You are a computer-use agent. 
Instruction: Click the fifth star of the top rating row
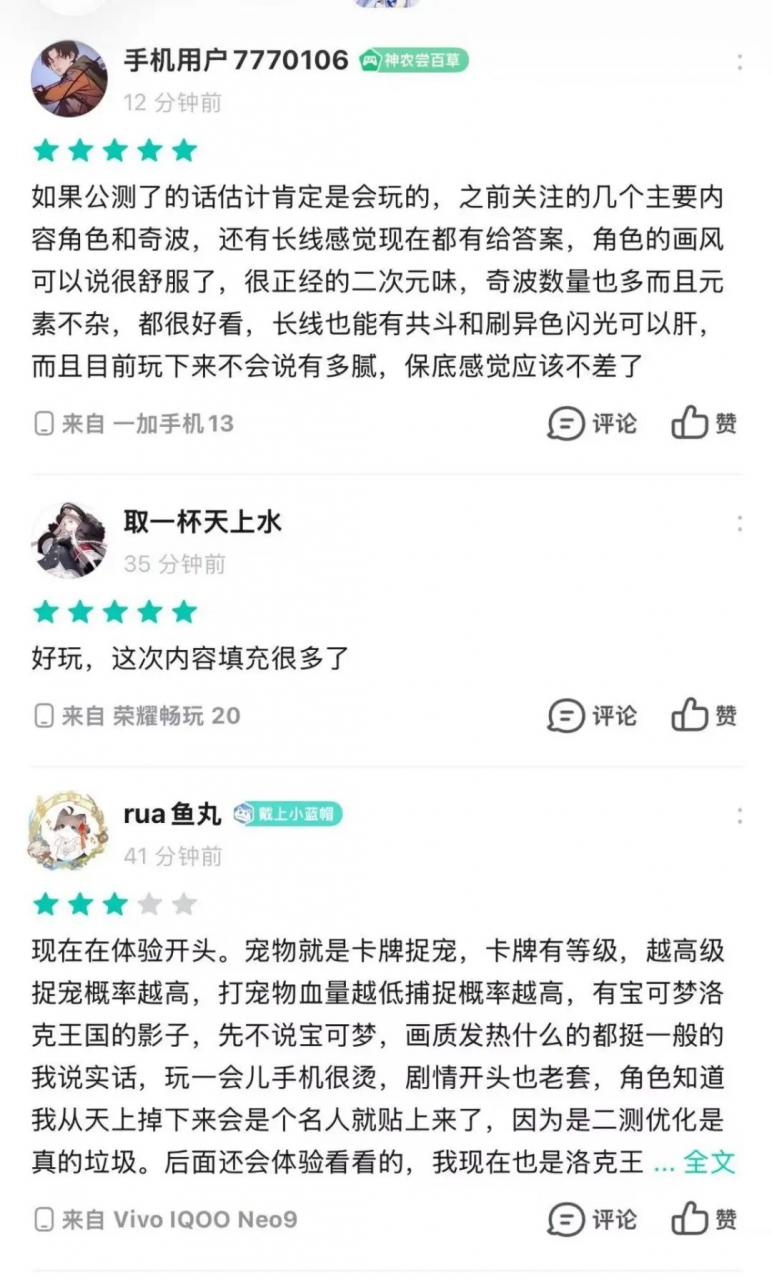[x=182, y=150]
